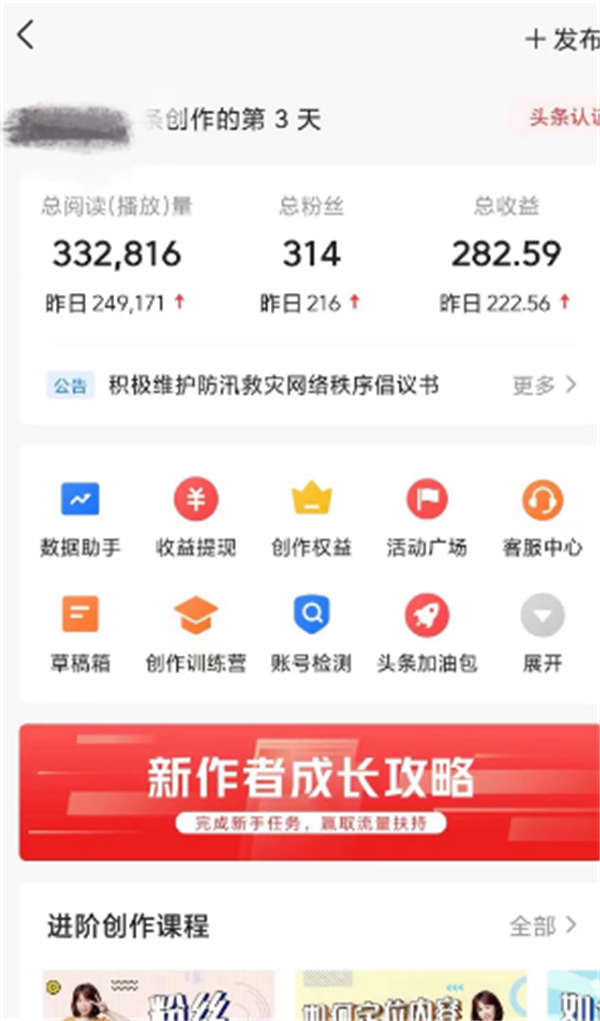Open the 积极维护防汛救灾网络秩序倡议书 notice

pyautogui.click(x=273, y=385)
